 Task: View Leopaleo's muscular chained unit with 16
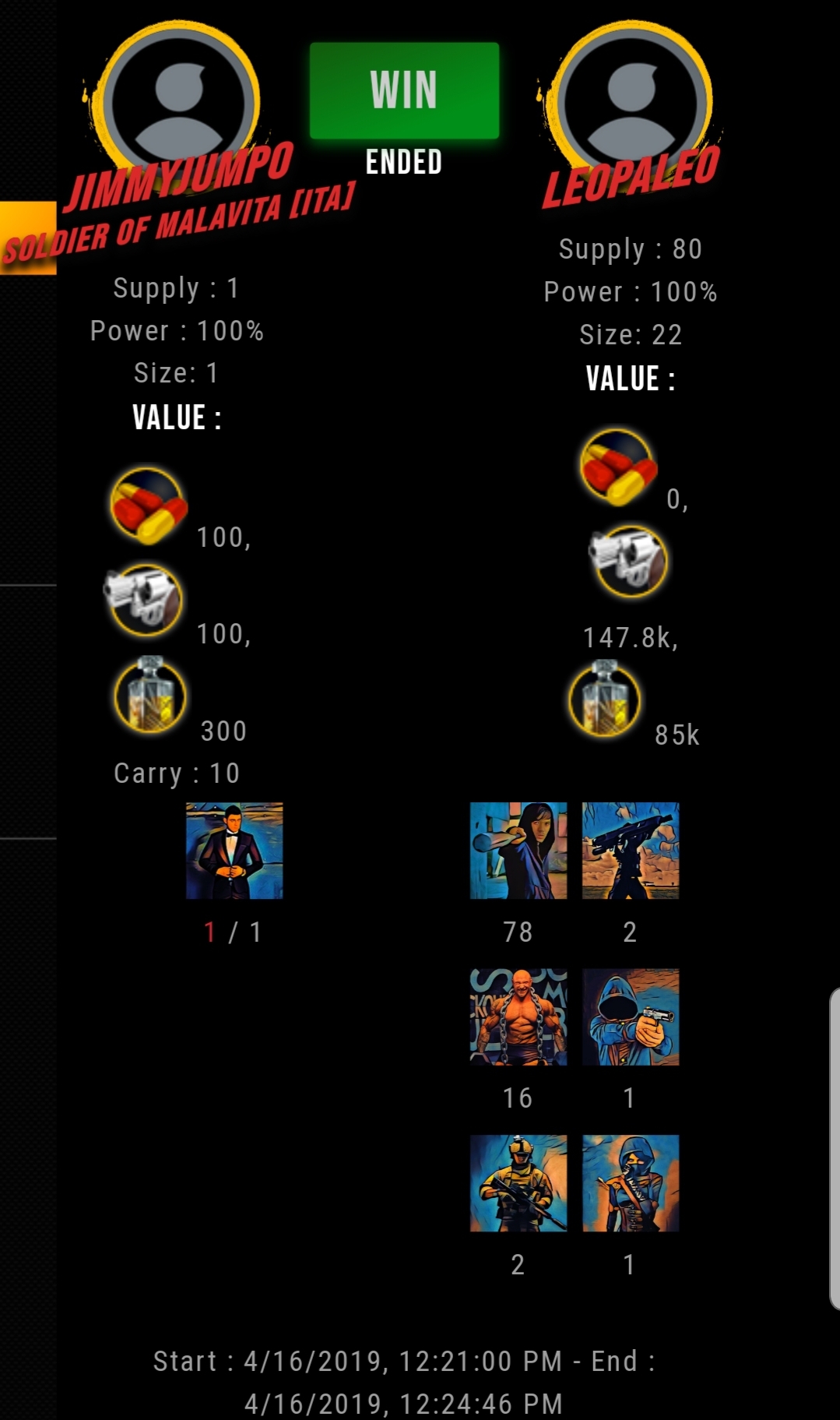[518, 1017]
